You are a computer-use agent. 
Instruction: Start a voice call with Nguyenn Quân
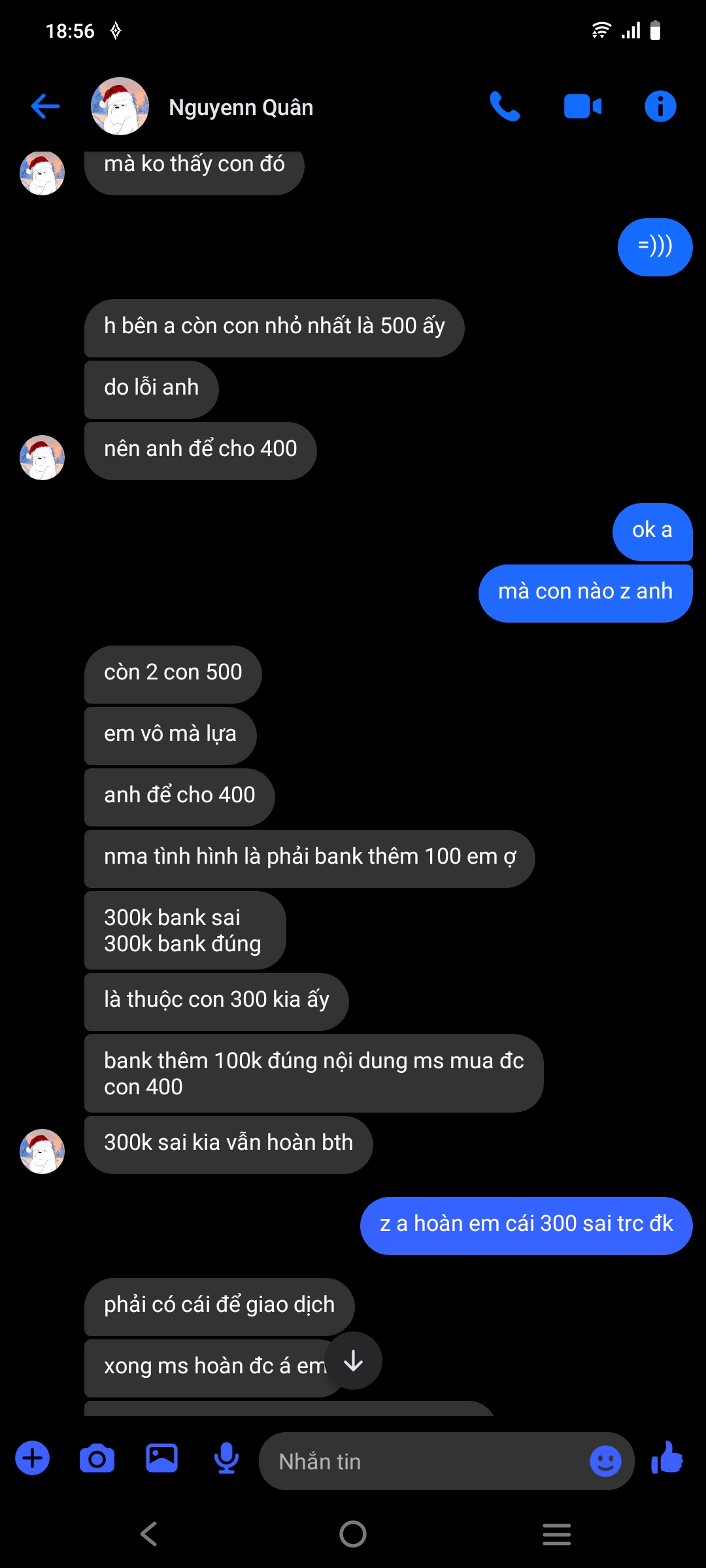[x=505, y=106]
